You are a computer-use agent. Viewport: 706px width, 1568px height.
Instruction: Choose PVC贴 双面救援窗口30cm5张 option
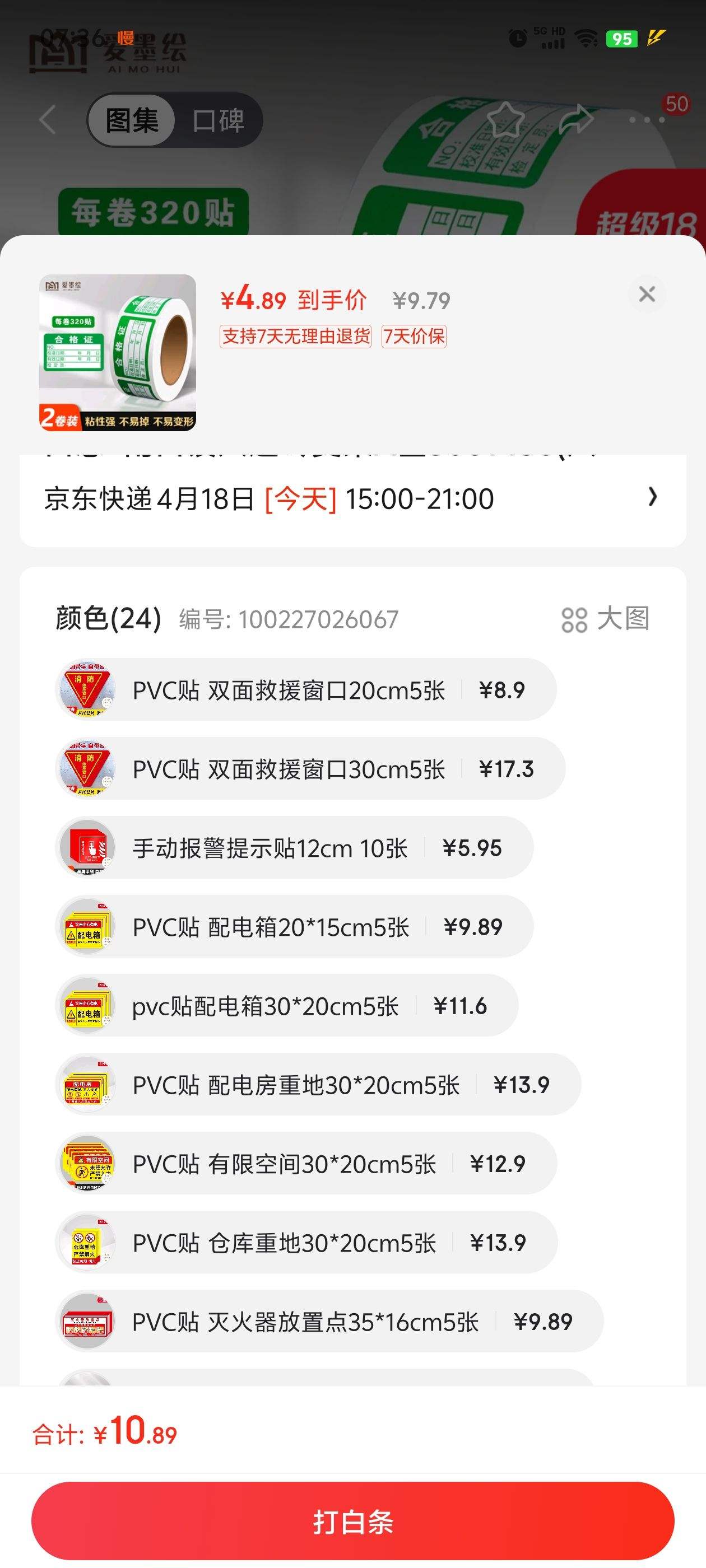(x=310, y=769)
